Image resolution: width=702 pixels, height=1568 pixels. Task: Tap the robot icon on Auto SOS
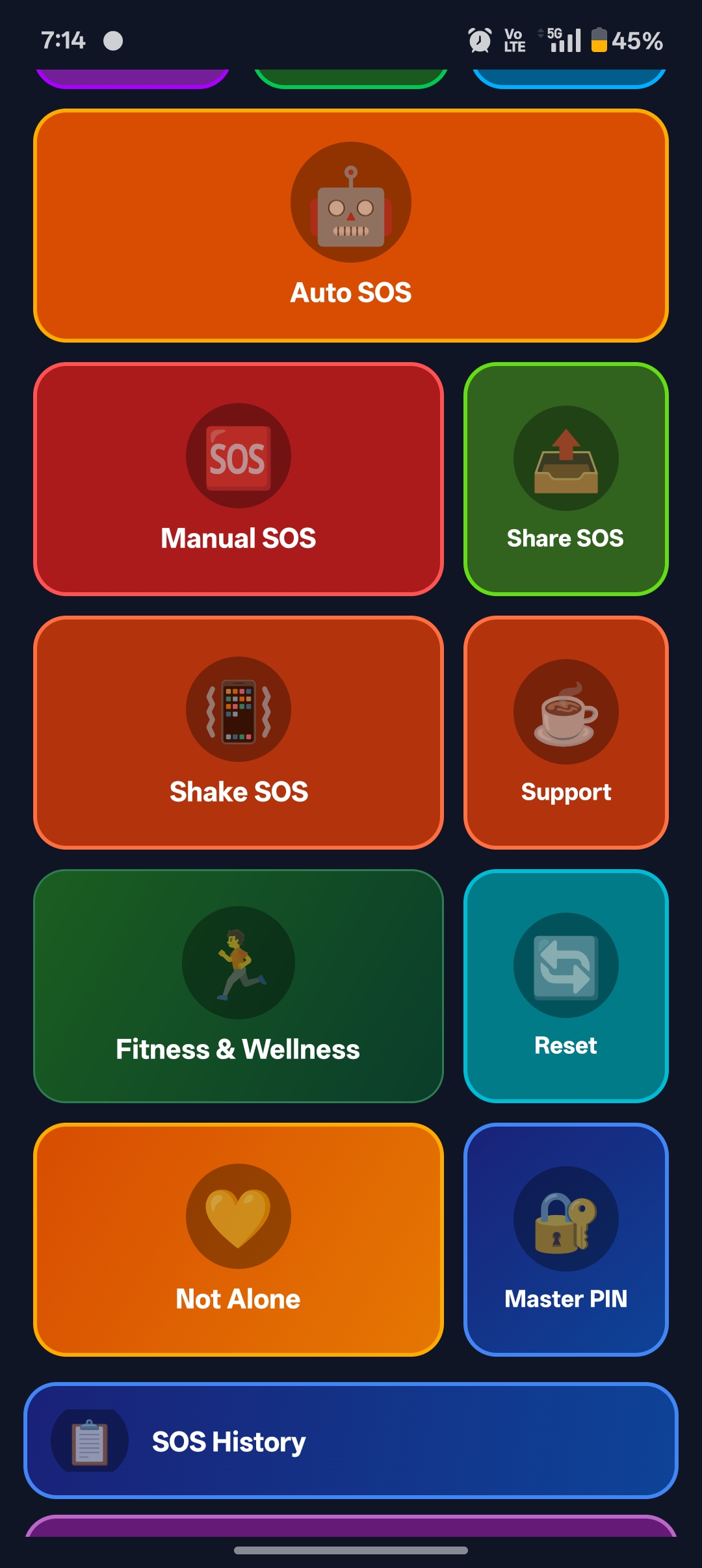(x=351, y=203)
